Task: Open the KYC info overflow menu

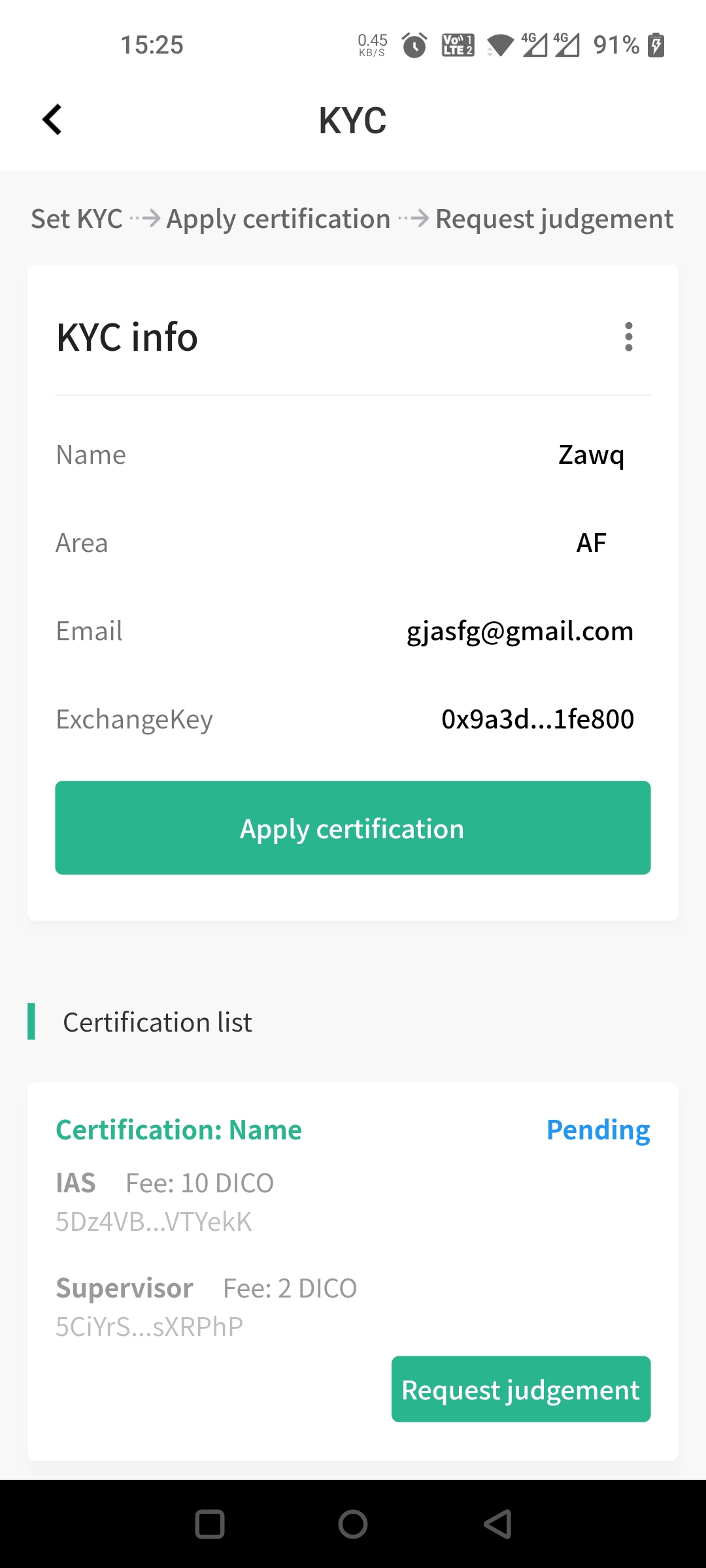Action: tap(628, 336)
